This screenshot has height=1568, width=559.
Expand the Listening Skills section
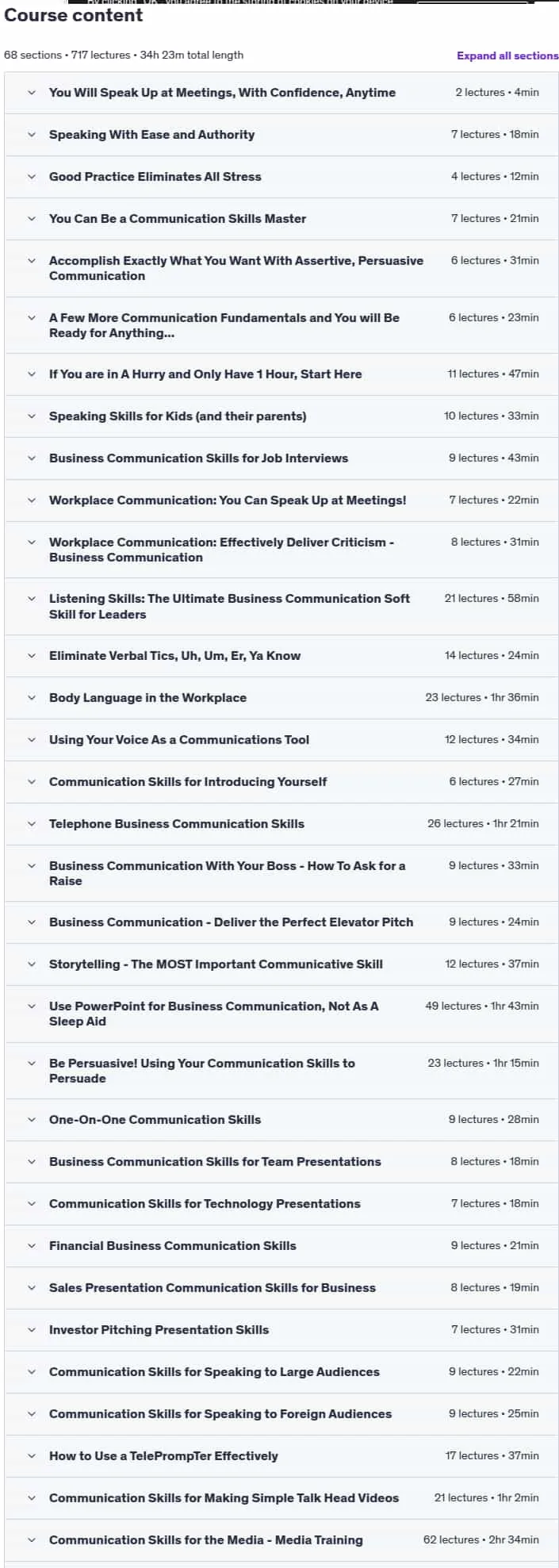[281, 607]
